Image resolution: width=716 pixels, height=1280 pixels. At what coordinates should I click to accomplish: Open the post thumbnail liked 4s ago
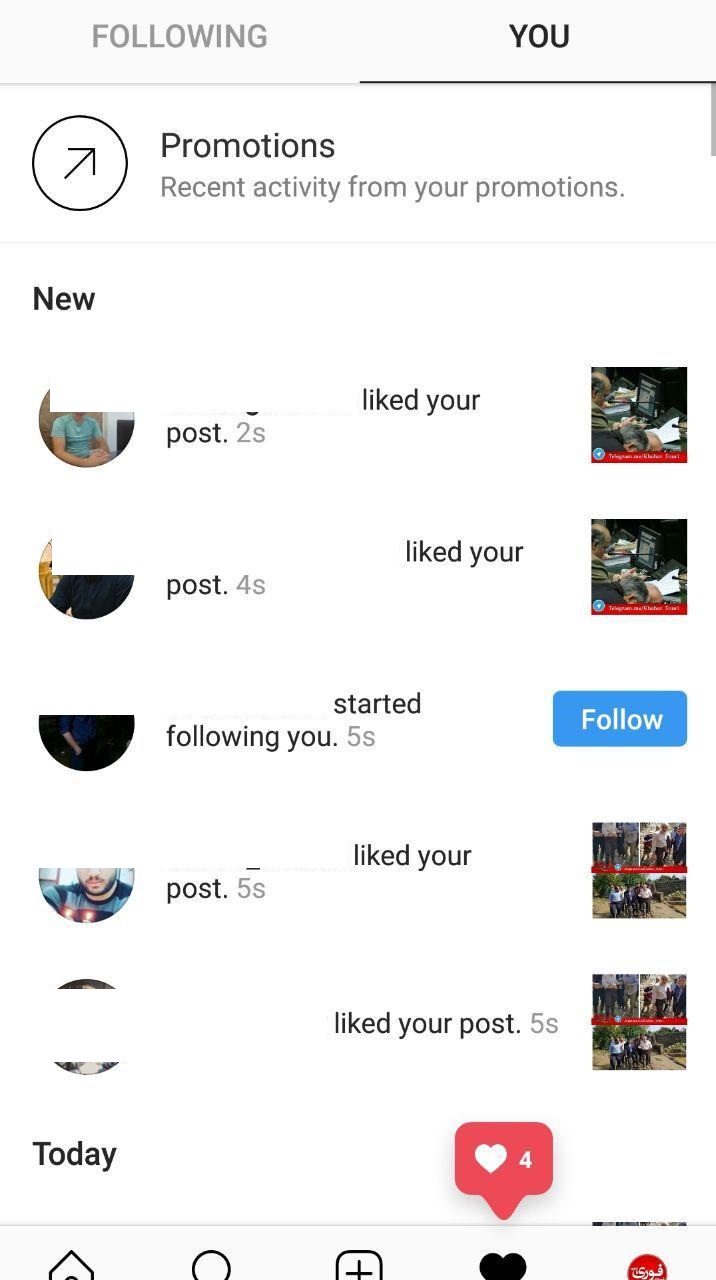point(639,567)
